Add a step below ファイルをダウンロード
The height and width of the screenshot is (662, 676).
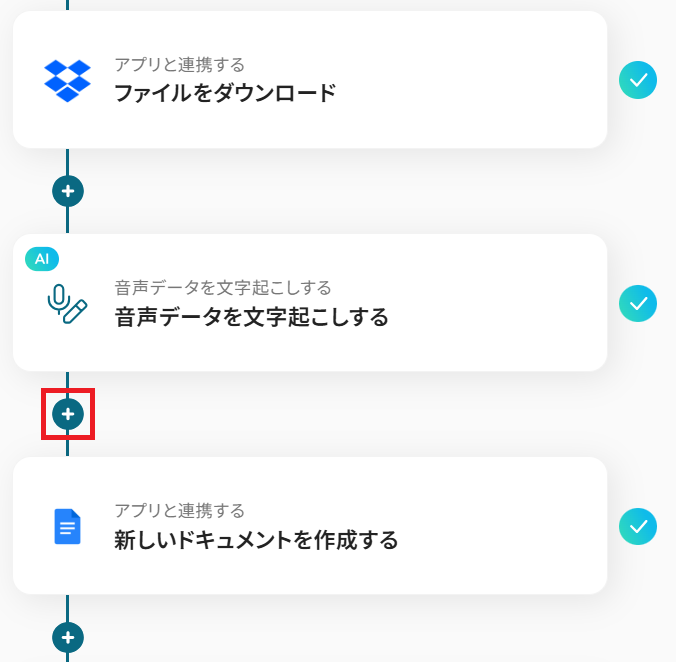(x=68, y=190)
